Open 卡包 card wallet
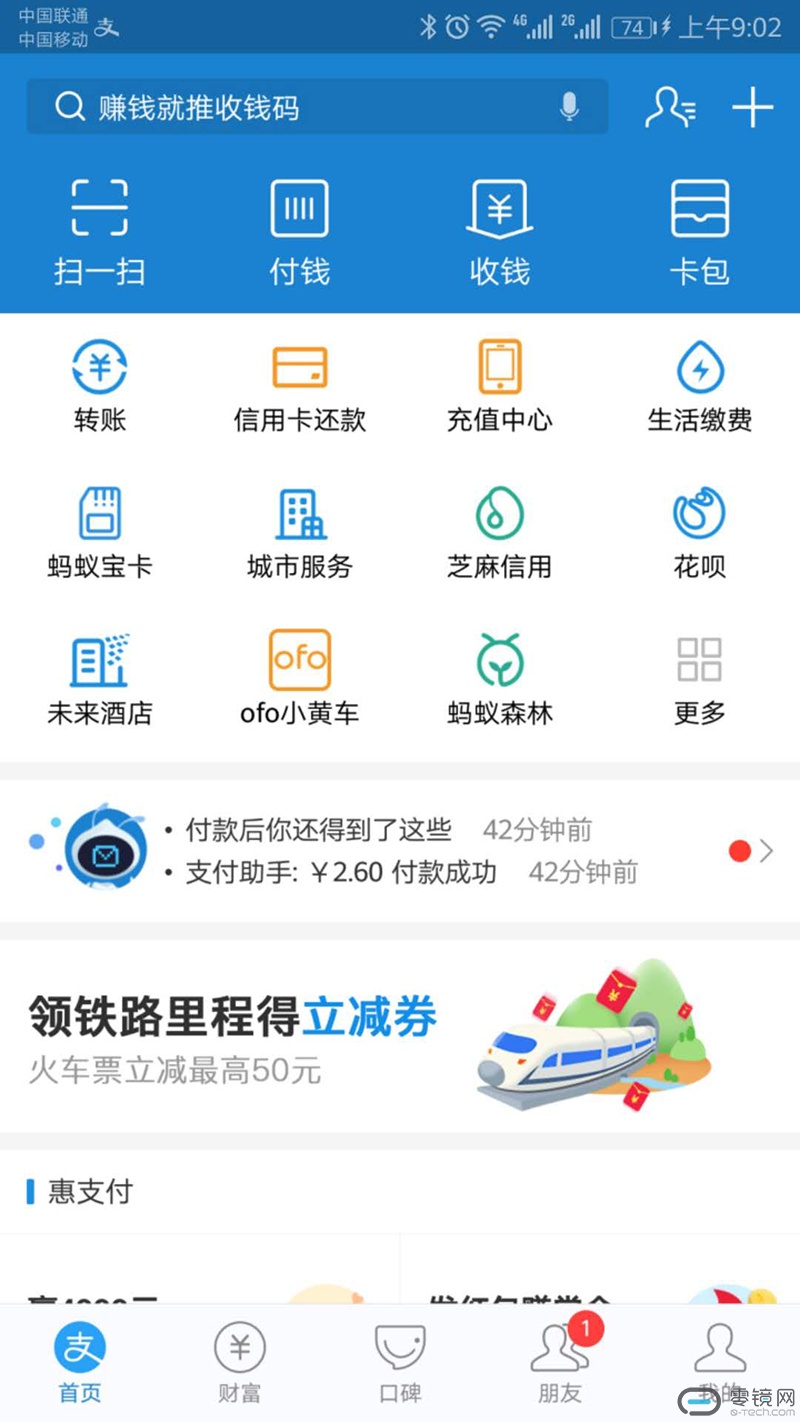 [700, 232]
